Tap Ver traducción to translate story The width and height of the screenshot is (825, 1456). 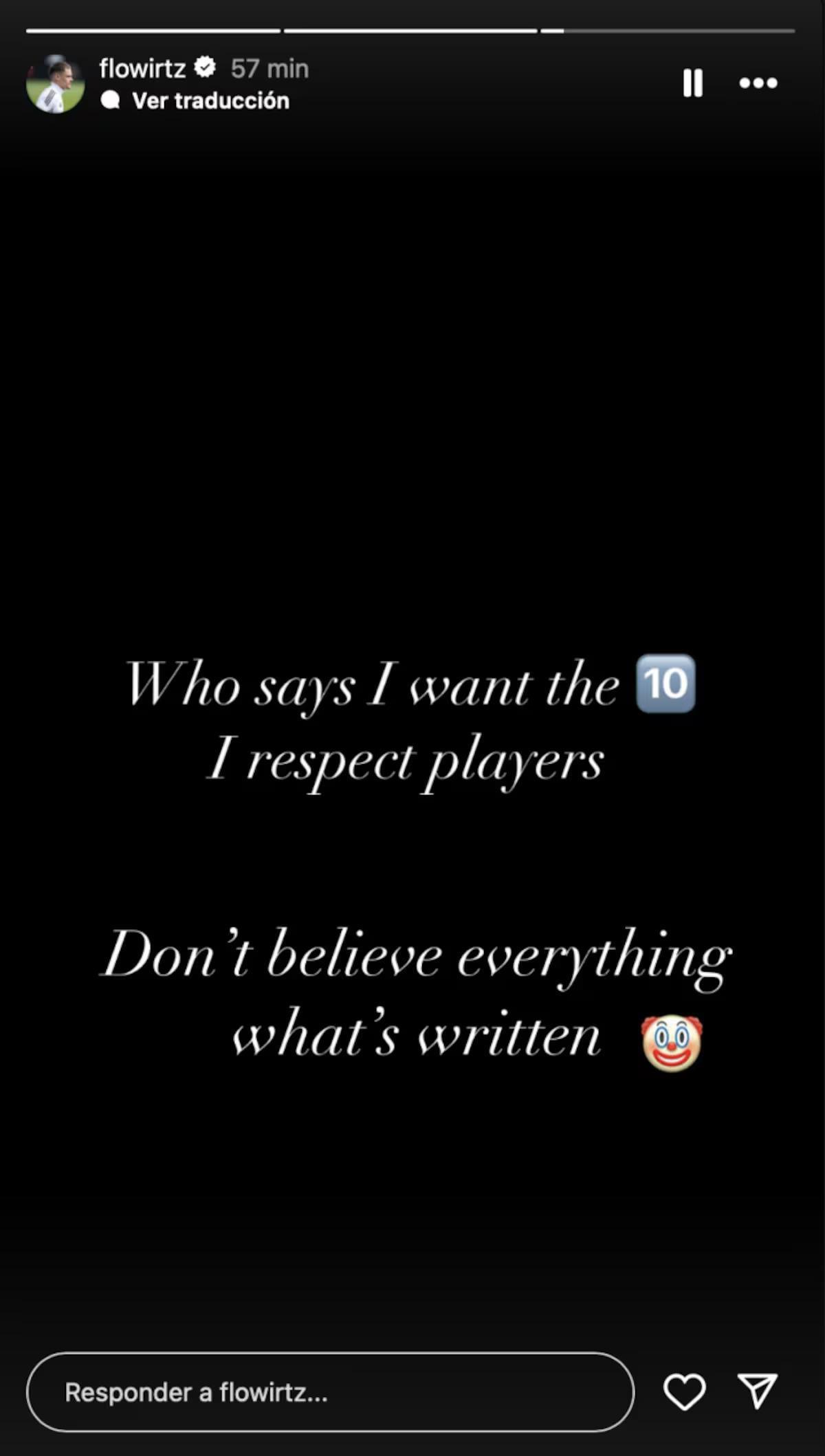210,101
